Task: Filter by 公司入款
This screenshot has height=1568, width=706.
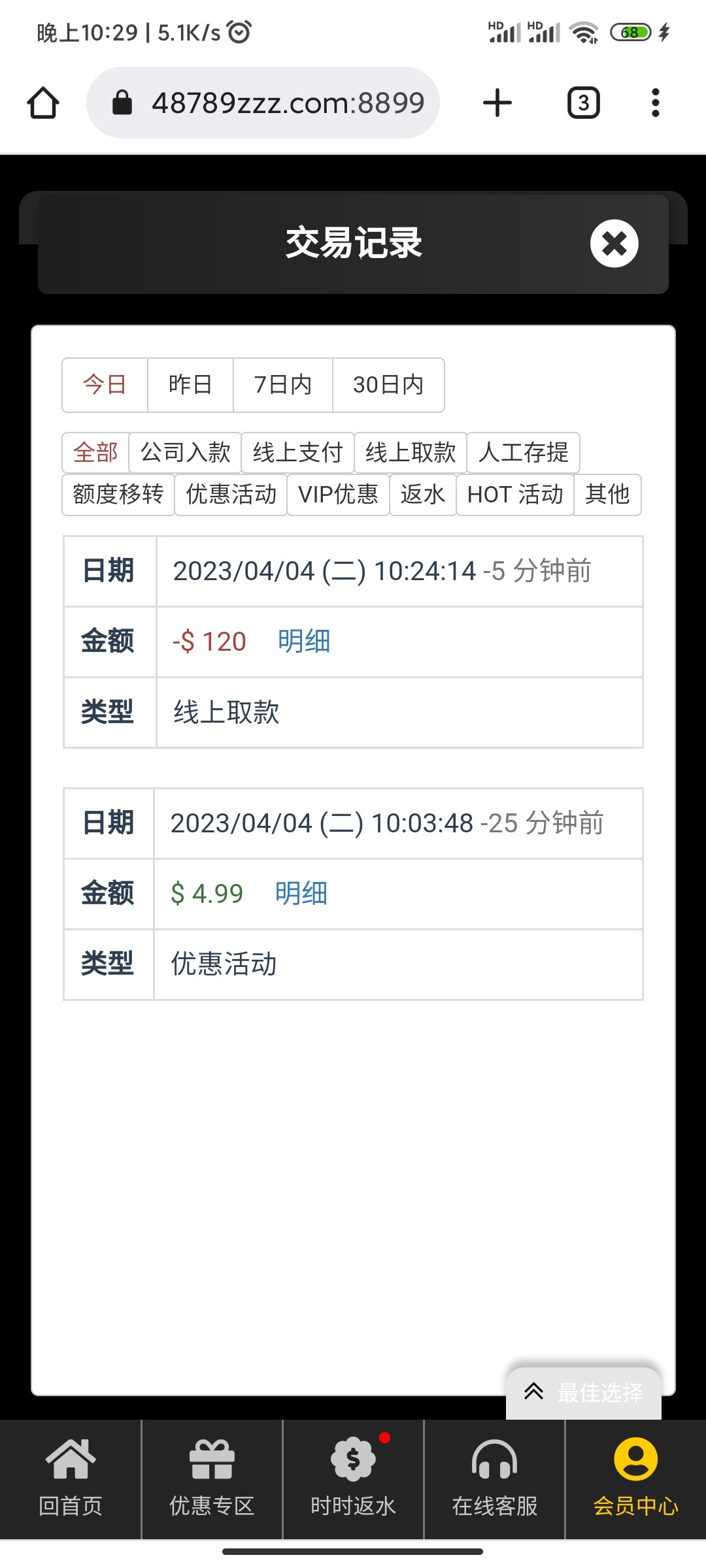Action: click(186, 452)
